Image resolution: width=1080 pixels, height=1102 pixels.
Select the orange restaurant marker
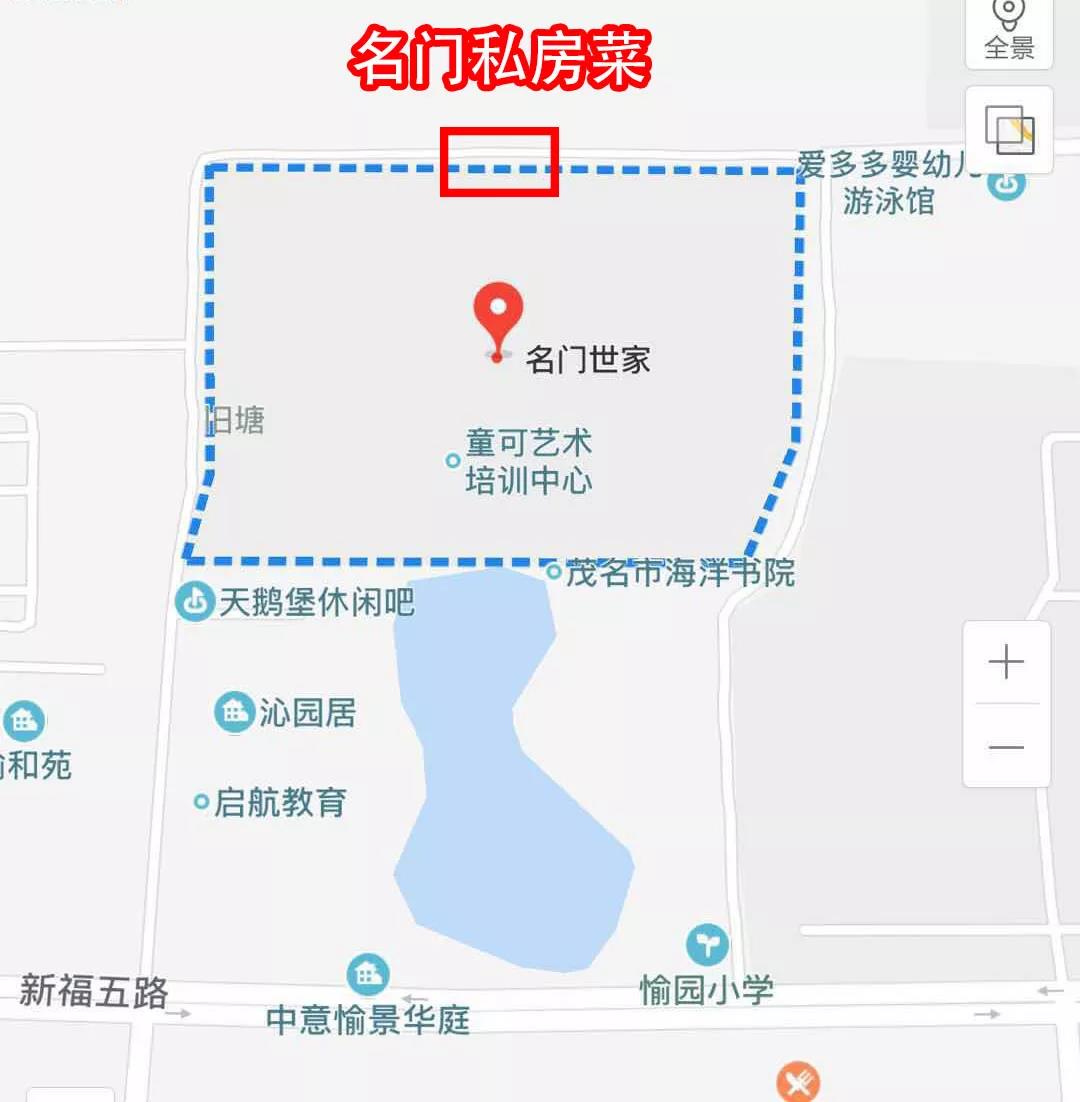[797, 1082]
